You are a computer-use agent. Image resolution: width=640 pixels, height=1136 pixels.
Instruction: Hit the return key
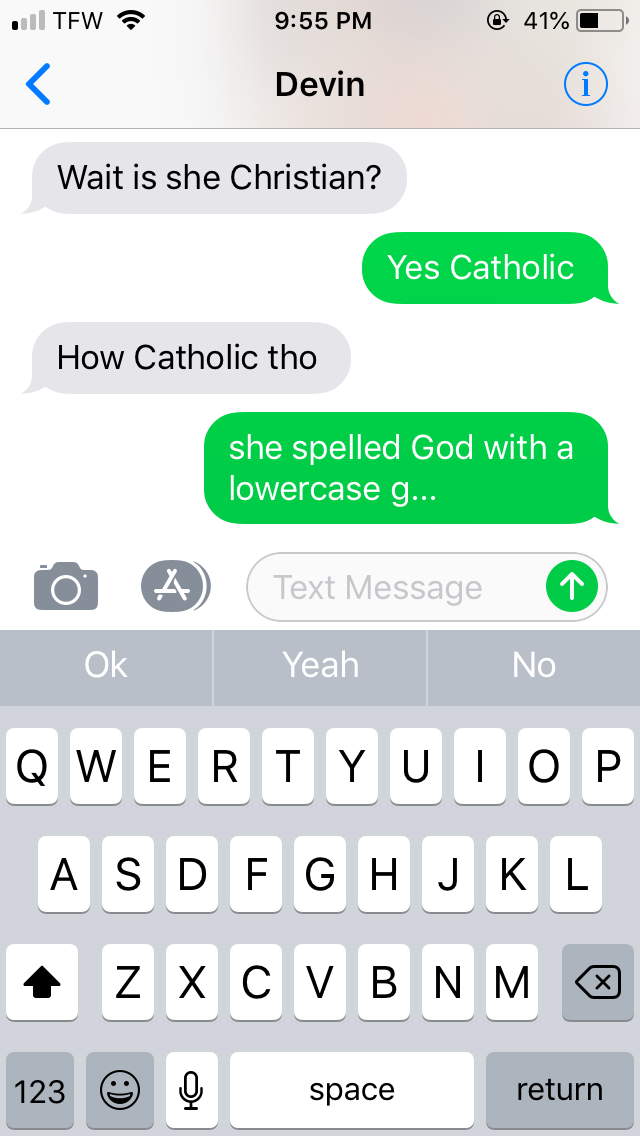tap(559, 1090)
